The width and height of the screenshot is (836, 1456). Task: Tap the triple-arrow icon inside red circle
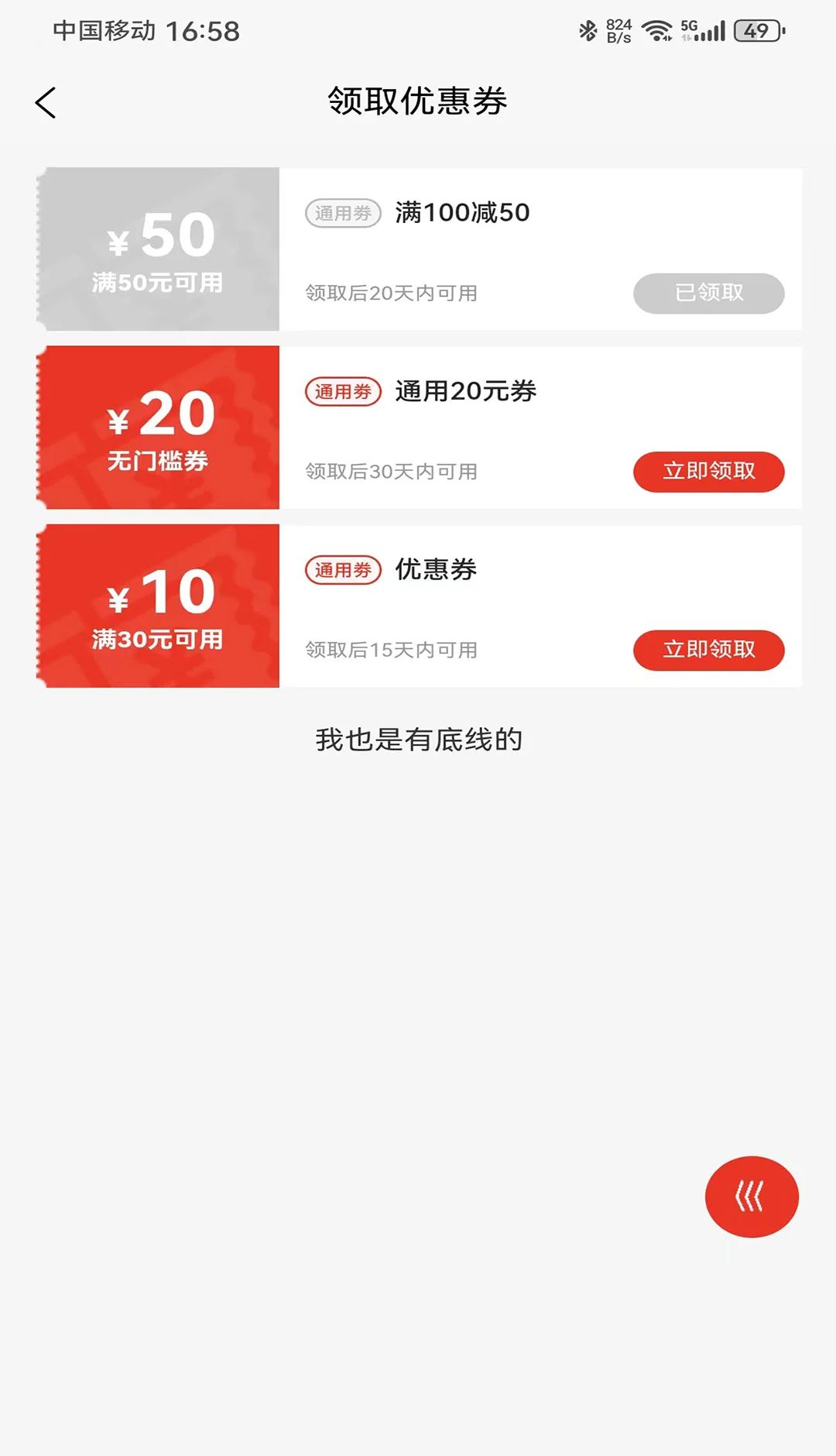click(750, 1196)
